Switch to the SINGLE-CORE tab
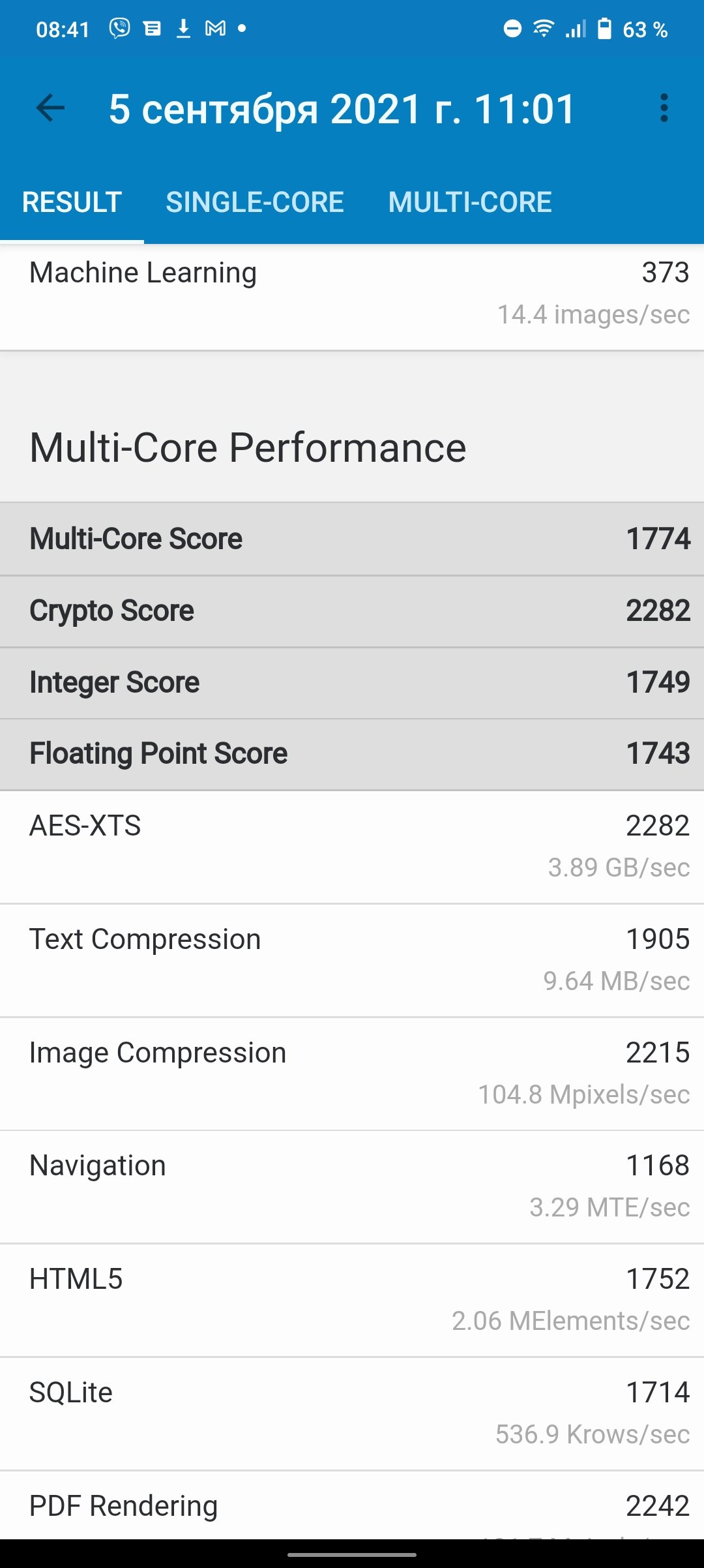 (255, 202)
